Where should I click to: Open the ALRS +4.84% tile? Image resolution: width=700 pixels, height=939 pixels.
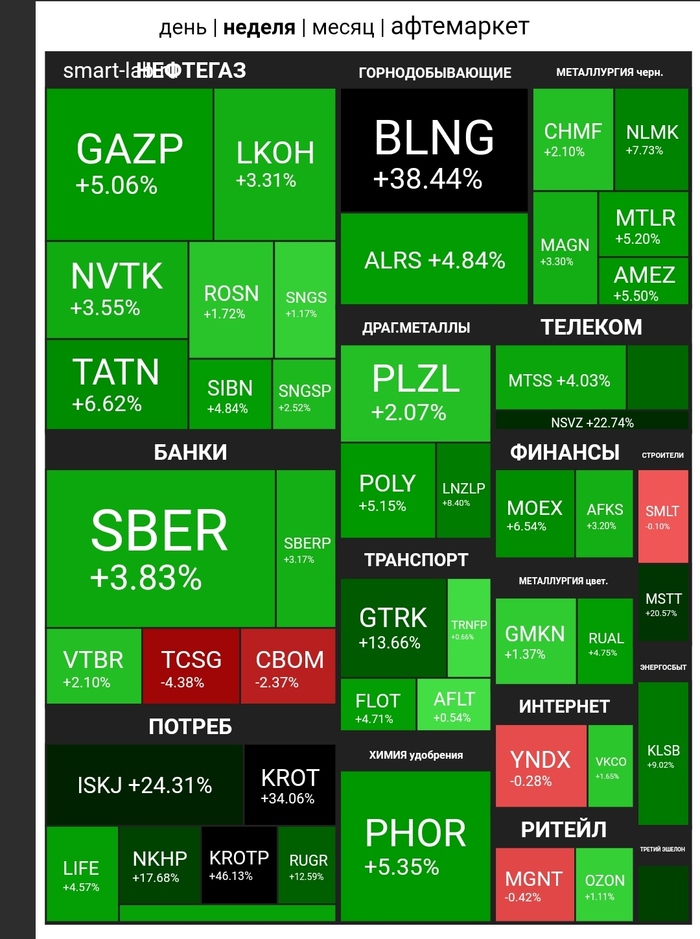click(x=433, y=260)
